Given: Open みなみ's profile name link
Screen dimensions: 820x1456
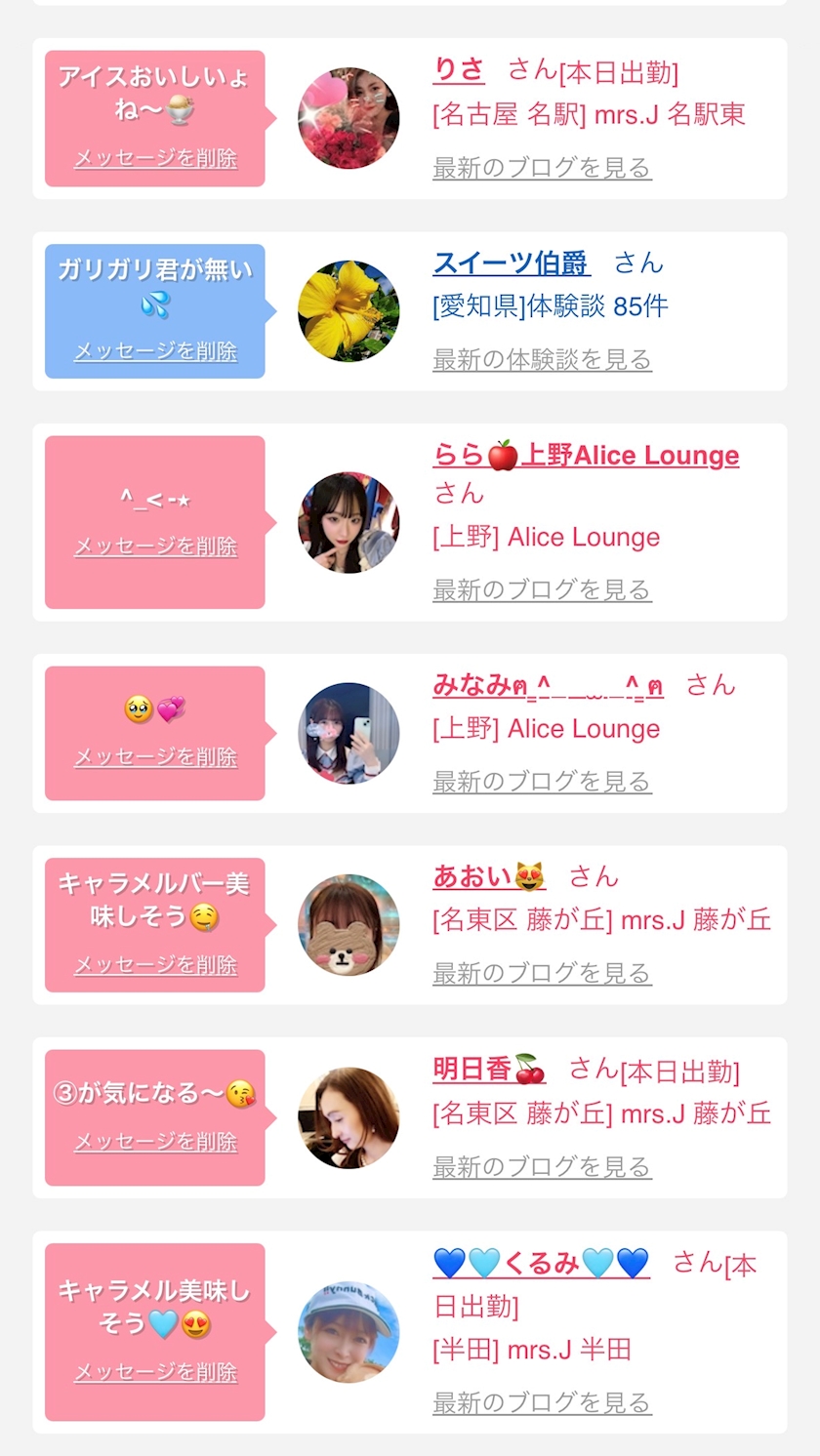Looking at the screenshot, I should click(548, 686).
